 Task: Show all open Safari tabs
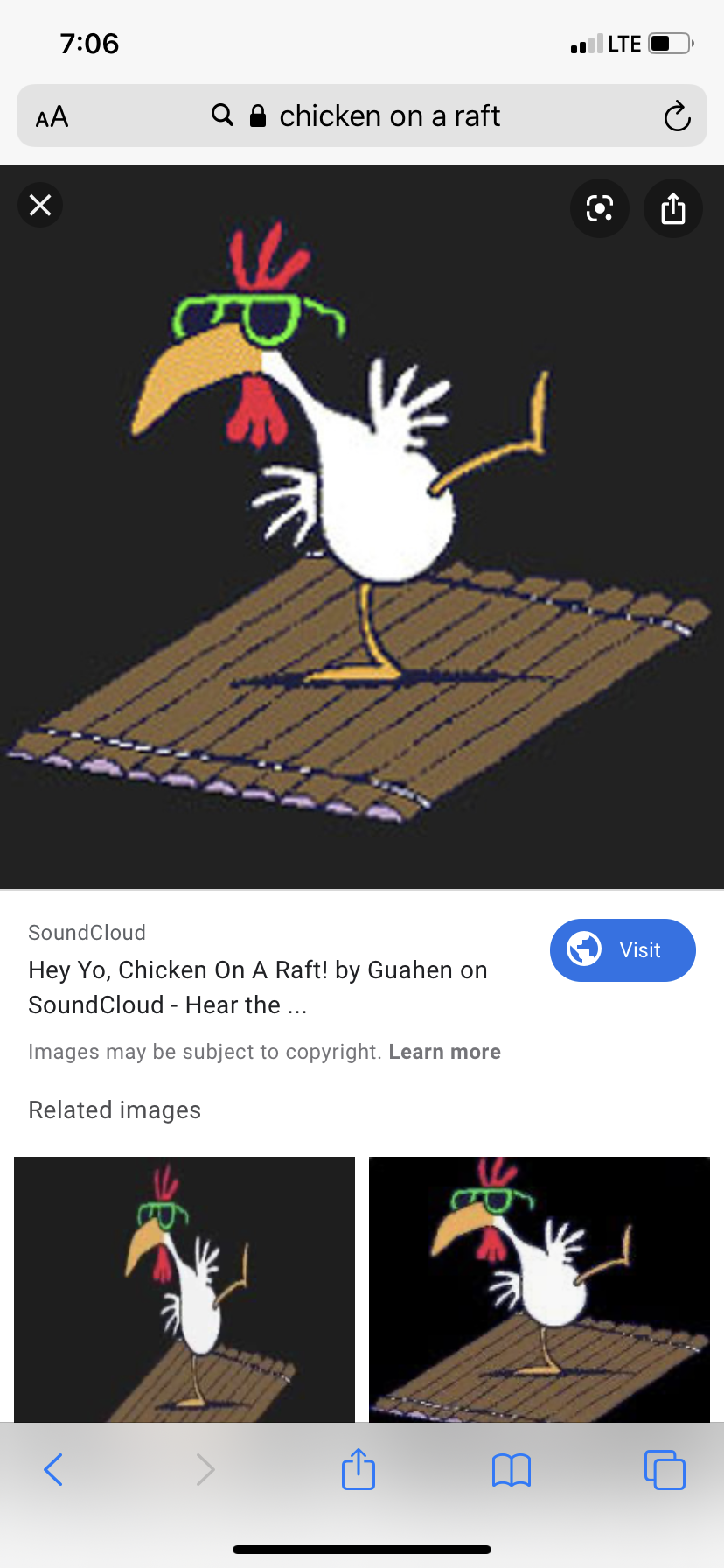665,1469
